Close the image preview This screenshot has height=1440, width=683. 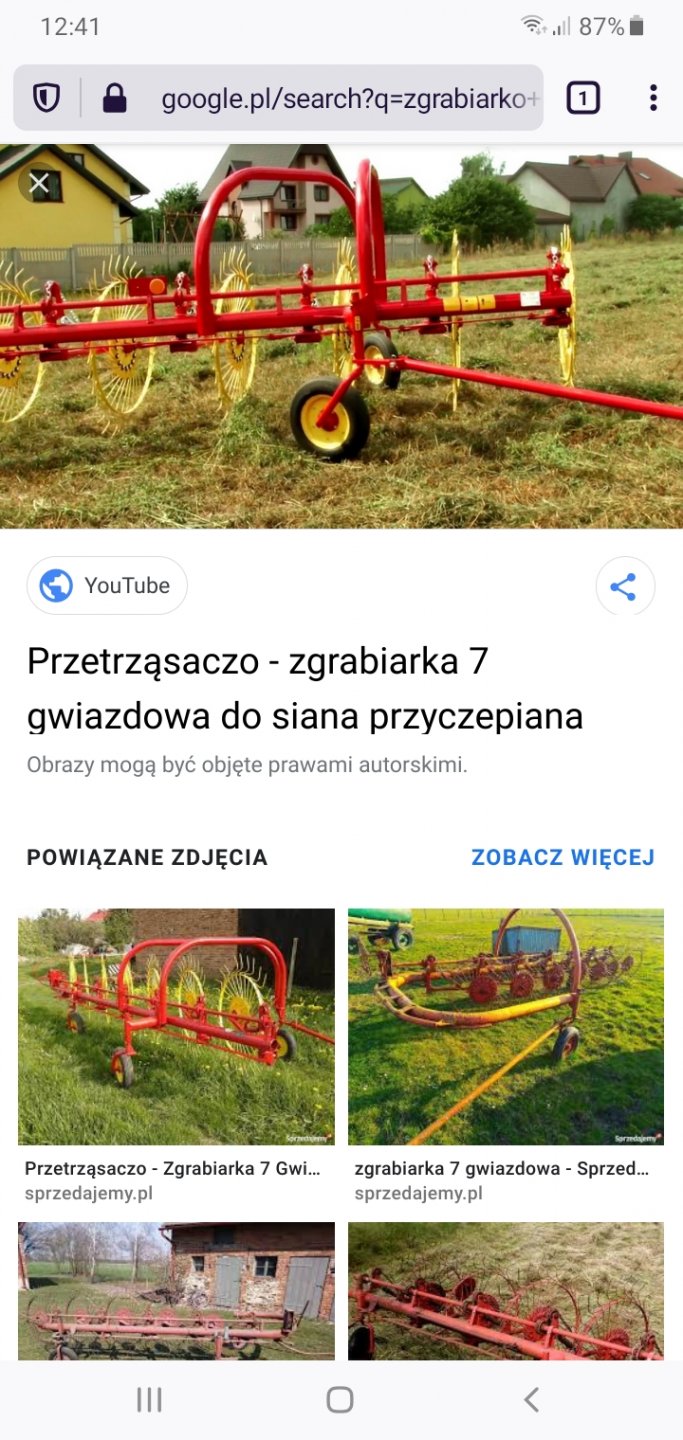pyautogui.click(x=39, y=184)
